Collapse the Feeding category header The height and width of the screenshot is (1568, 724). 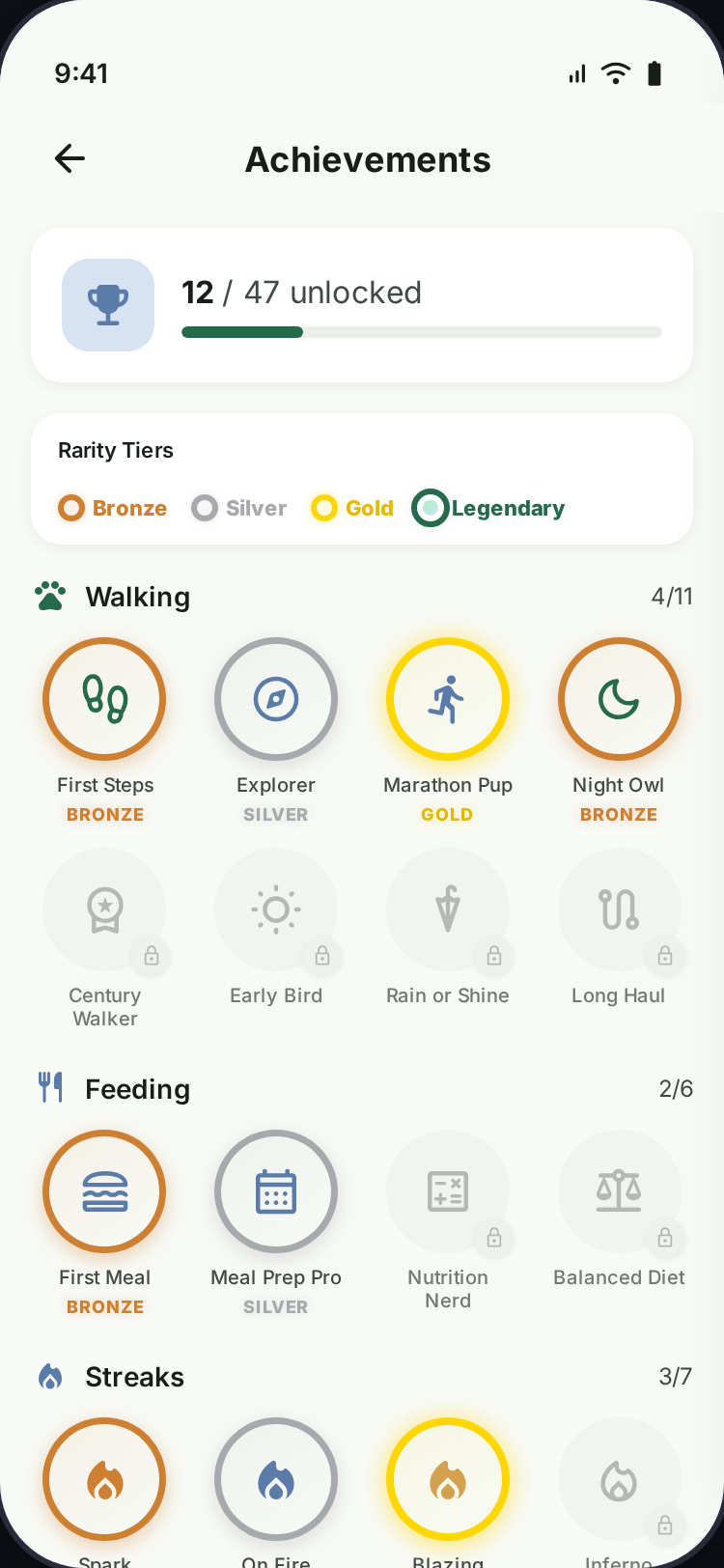coord(136,1088)
